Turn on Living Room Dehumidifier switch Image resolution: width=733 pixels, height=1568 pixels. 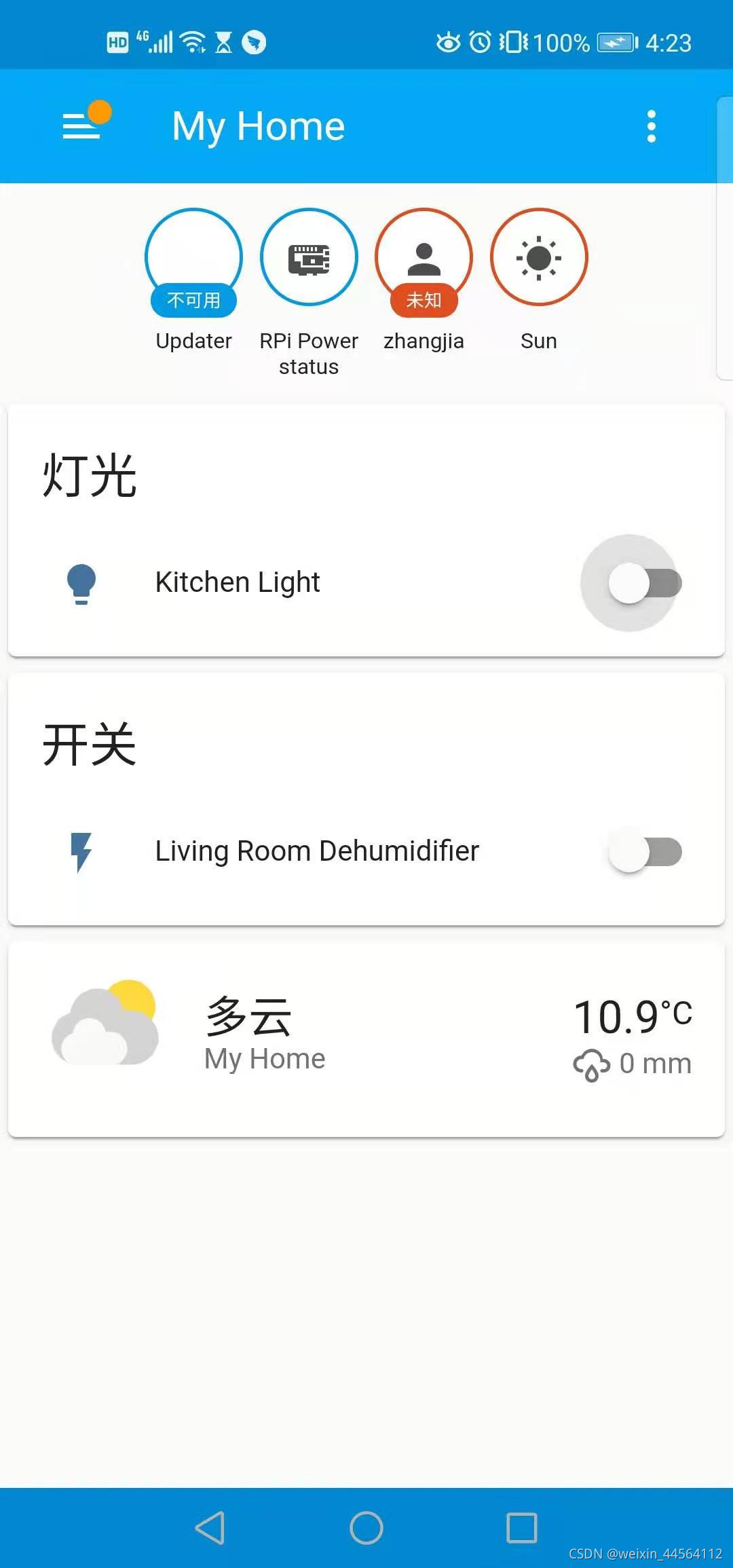pos(645,851)
